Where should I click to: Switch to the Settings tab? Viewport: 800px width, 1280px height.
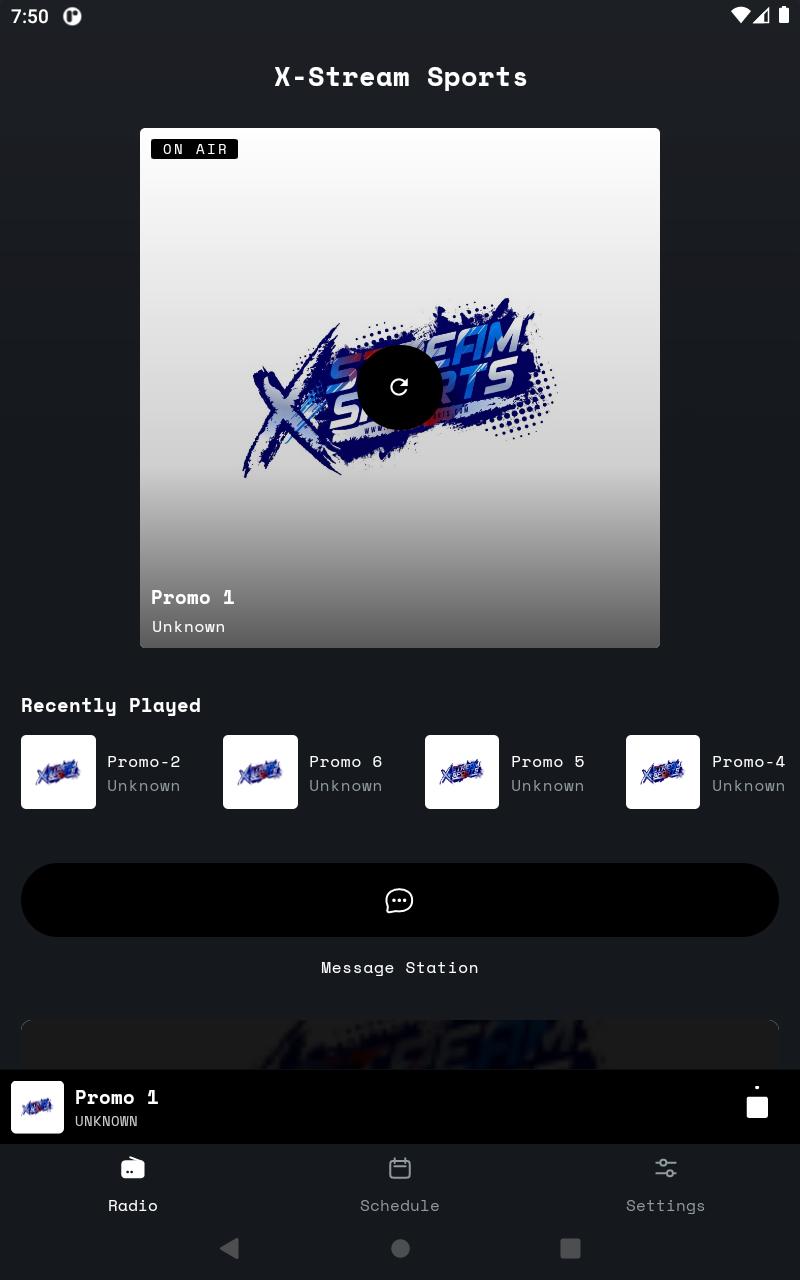666,1185
